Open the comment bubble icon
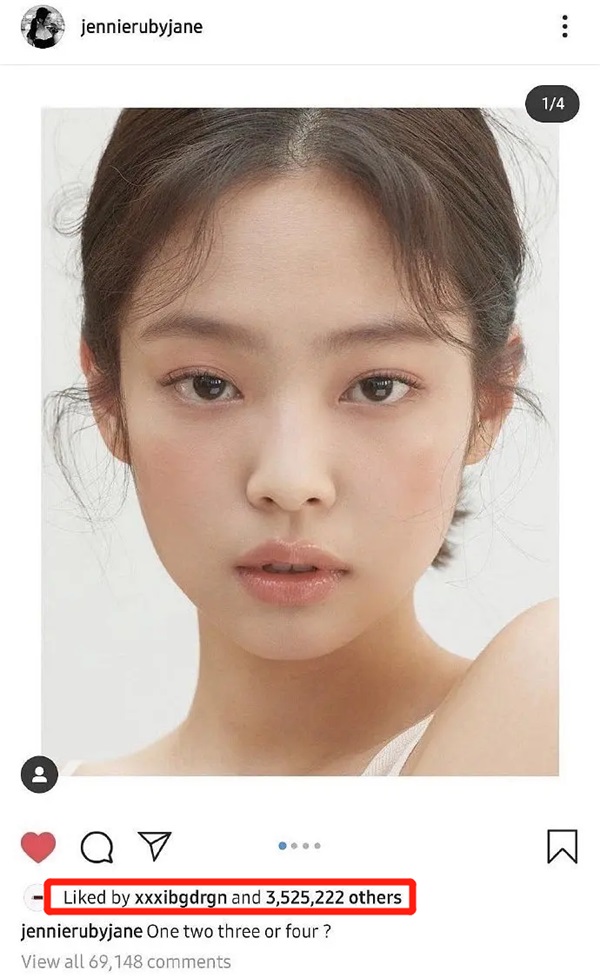 (x=97, y=847)
